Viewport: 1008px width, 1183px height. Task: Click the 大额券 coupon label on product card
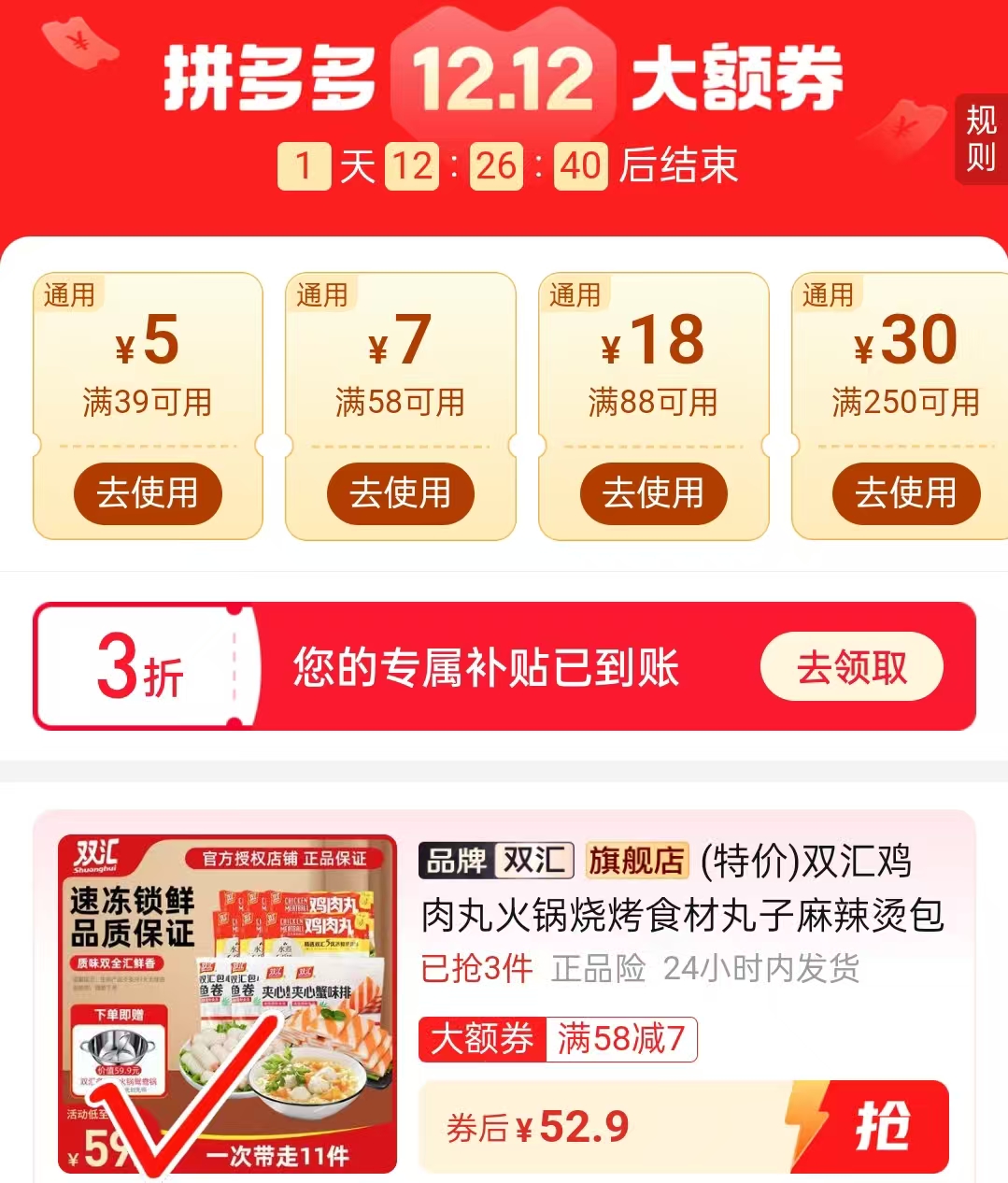point(483,1040)
